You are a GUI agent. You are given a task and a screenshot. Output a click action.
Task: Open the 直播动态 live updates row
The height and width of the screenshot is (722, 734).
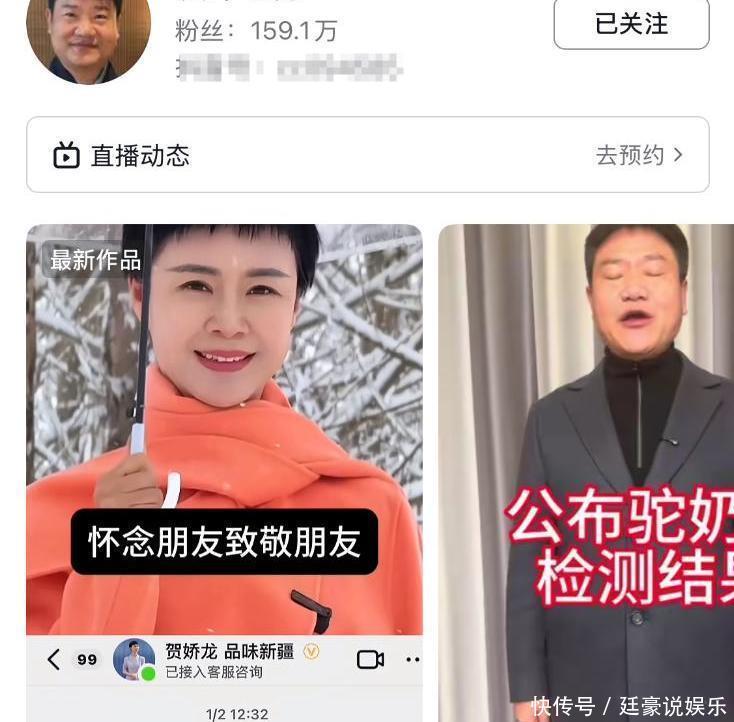(140, 156)
